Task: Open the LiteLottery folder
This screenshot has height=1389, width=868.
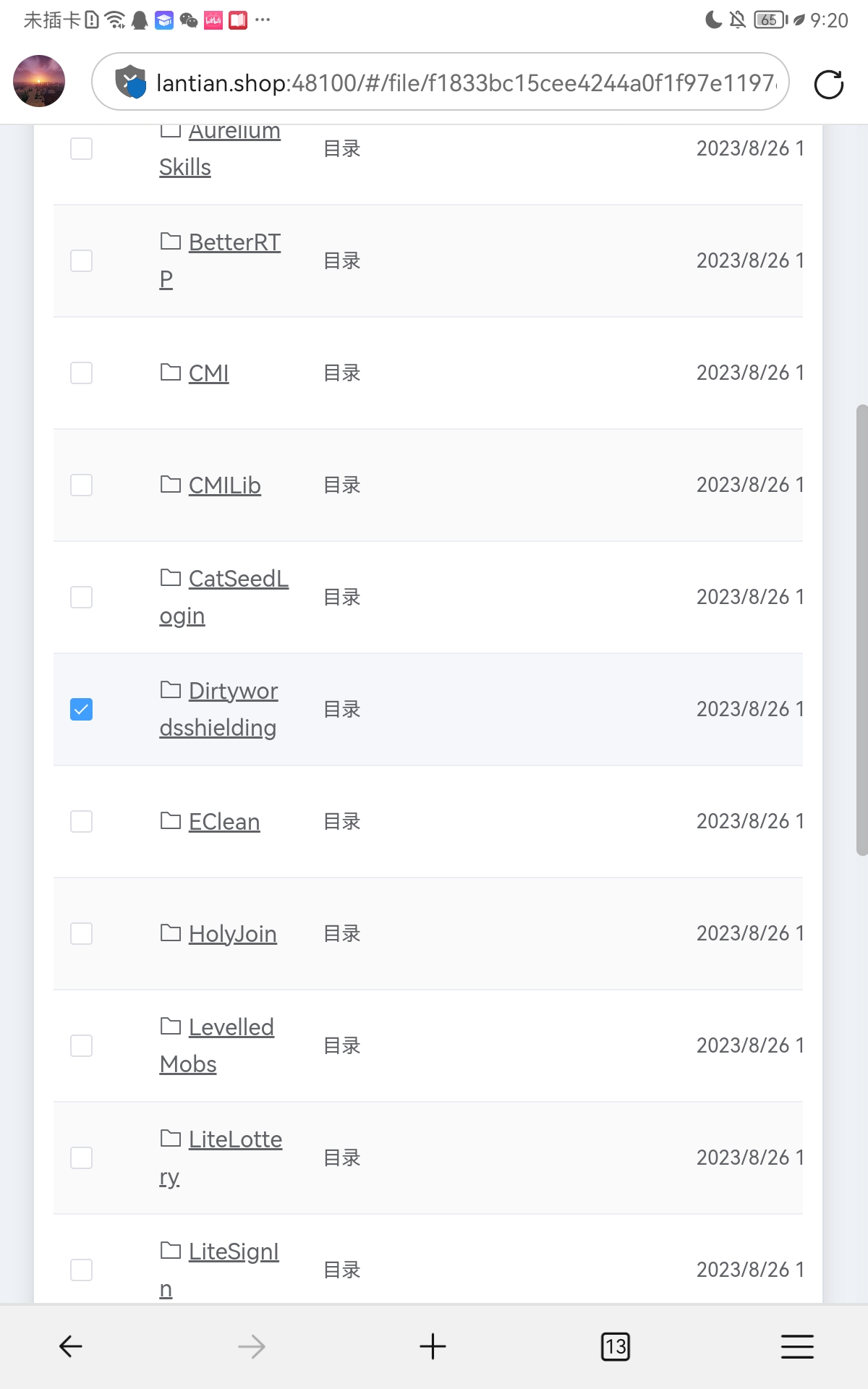Action: (x=221, y=1157)
